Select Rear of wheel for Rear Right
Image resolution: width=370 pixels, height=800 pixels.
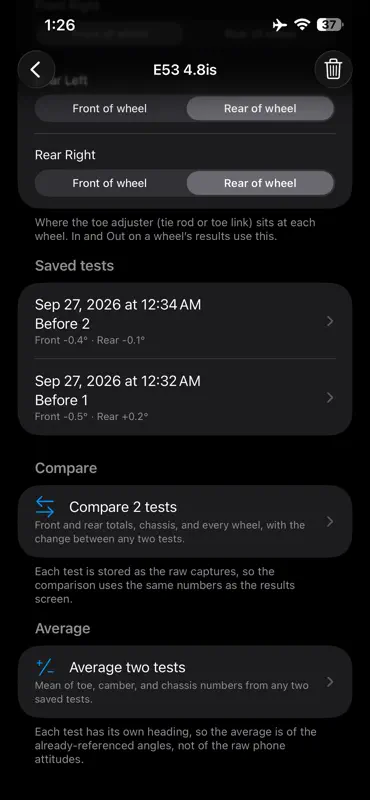point(260,183)
